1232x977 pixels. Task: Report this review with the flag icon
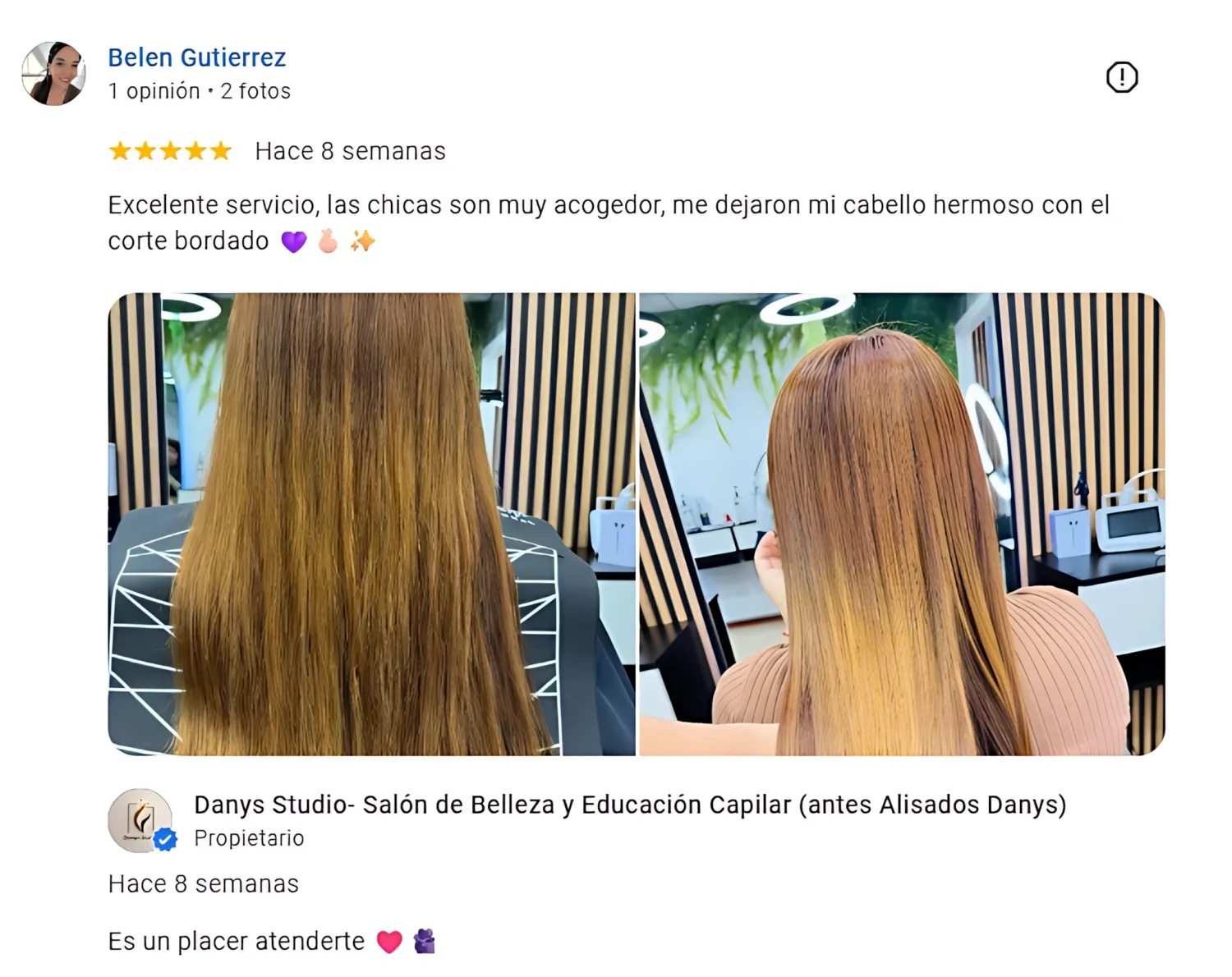(x=1121, y=77)
